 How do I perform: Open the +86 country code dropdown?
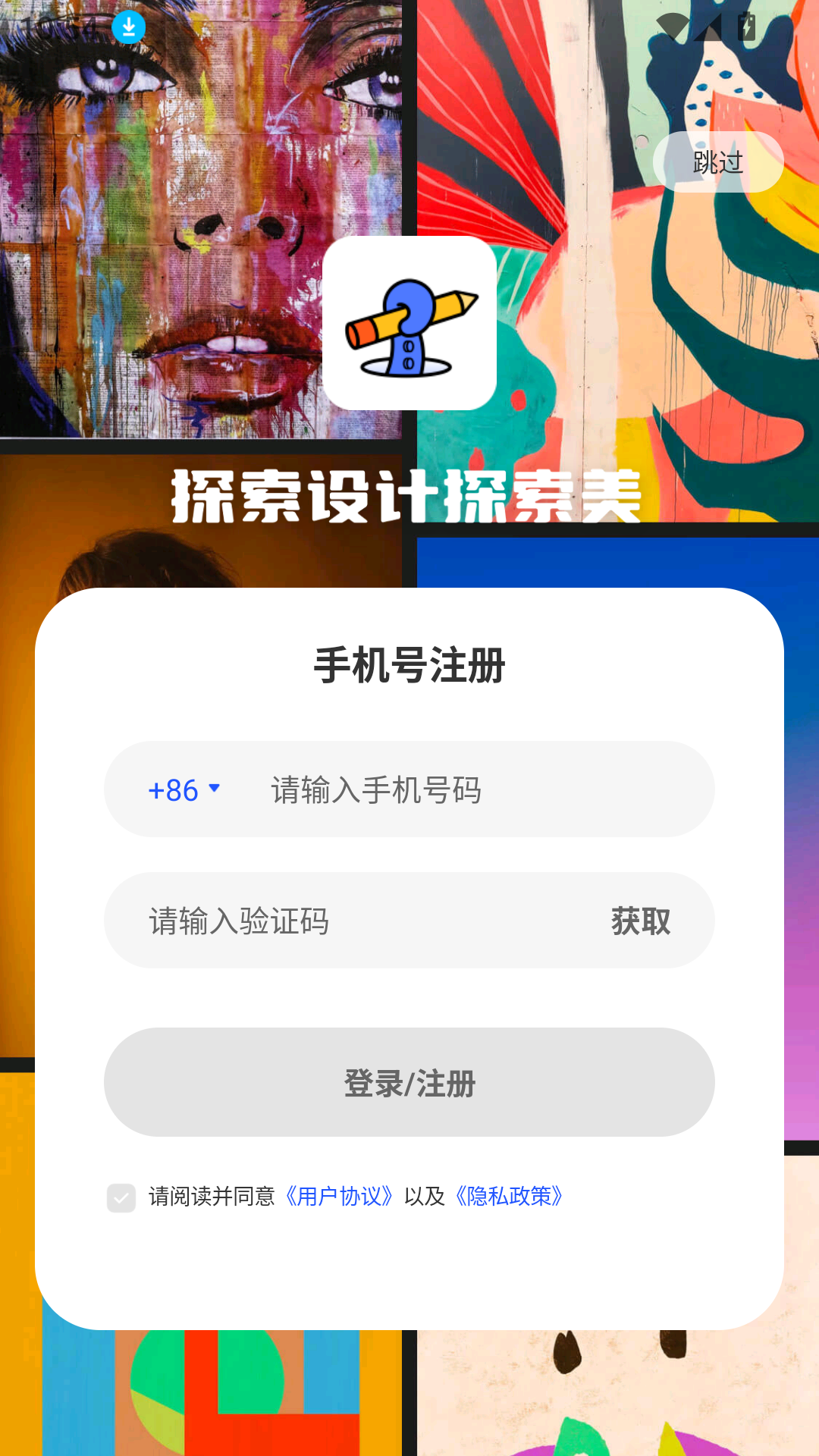pos(184,790)
